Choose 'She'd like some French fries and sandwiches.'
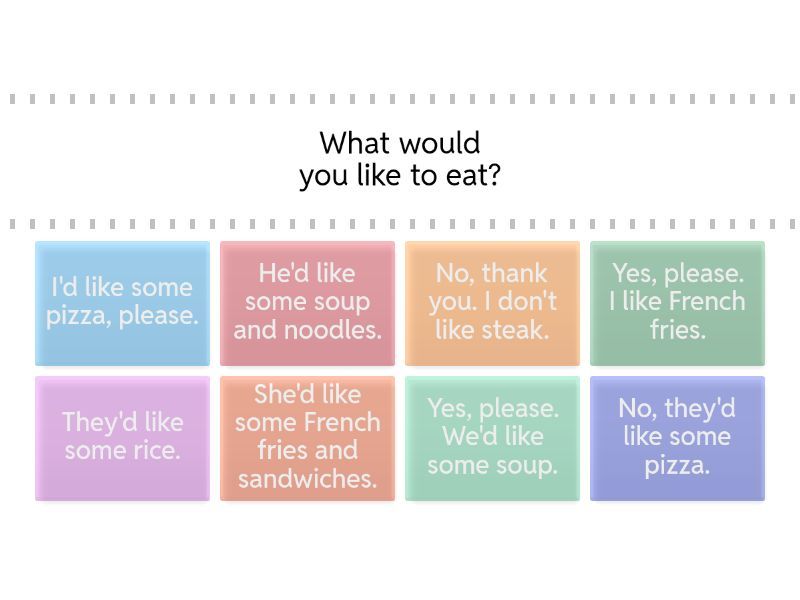Viewport: 800px width, 600px height. (307, 437)
